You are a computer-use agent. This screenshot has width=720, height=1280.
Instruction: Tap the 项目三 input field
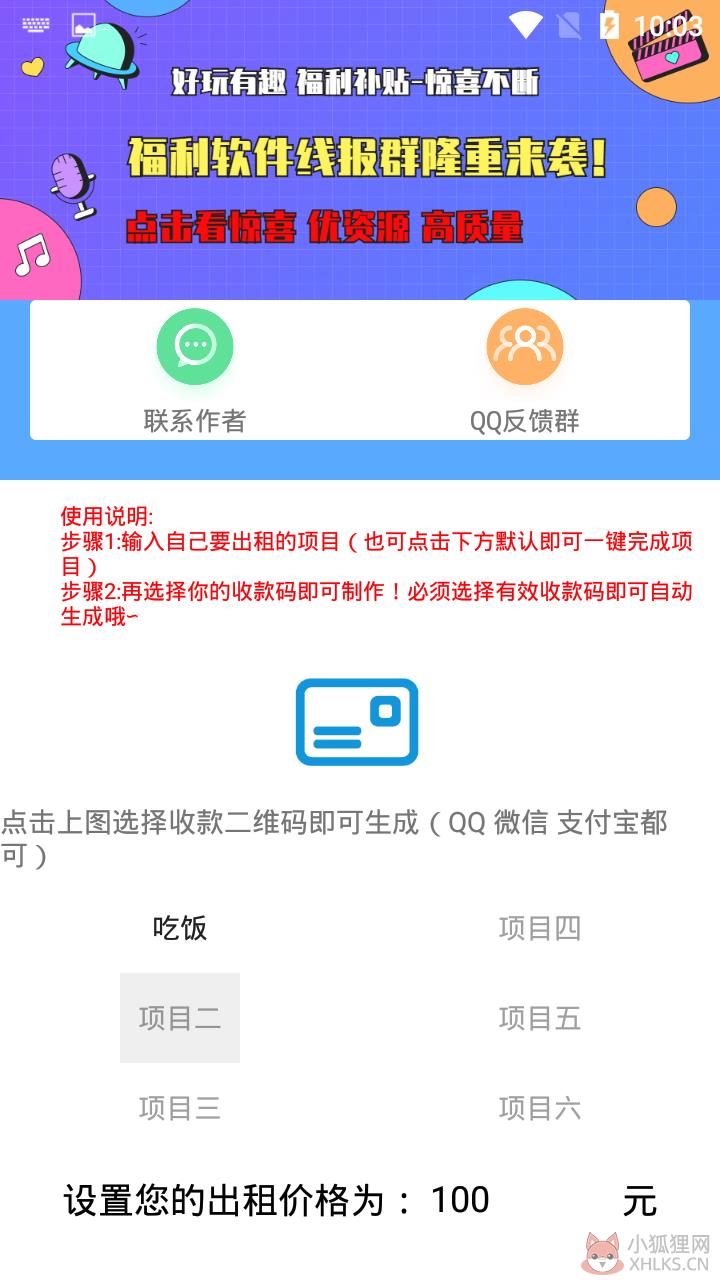tap(180, 1108)
